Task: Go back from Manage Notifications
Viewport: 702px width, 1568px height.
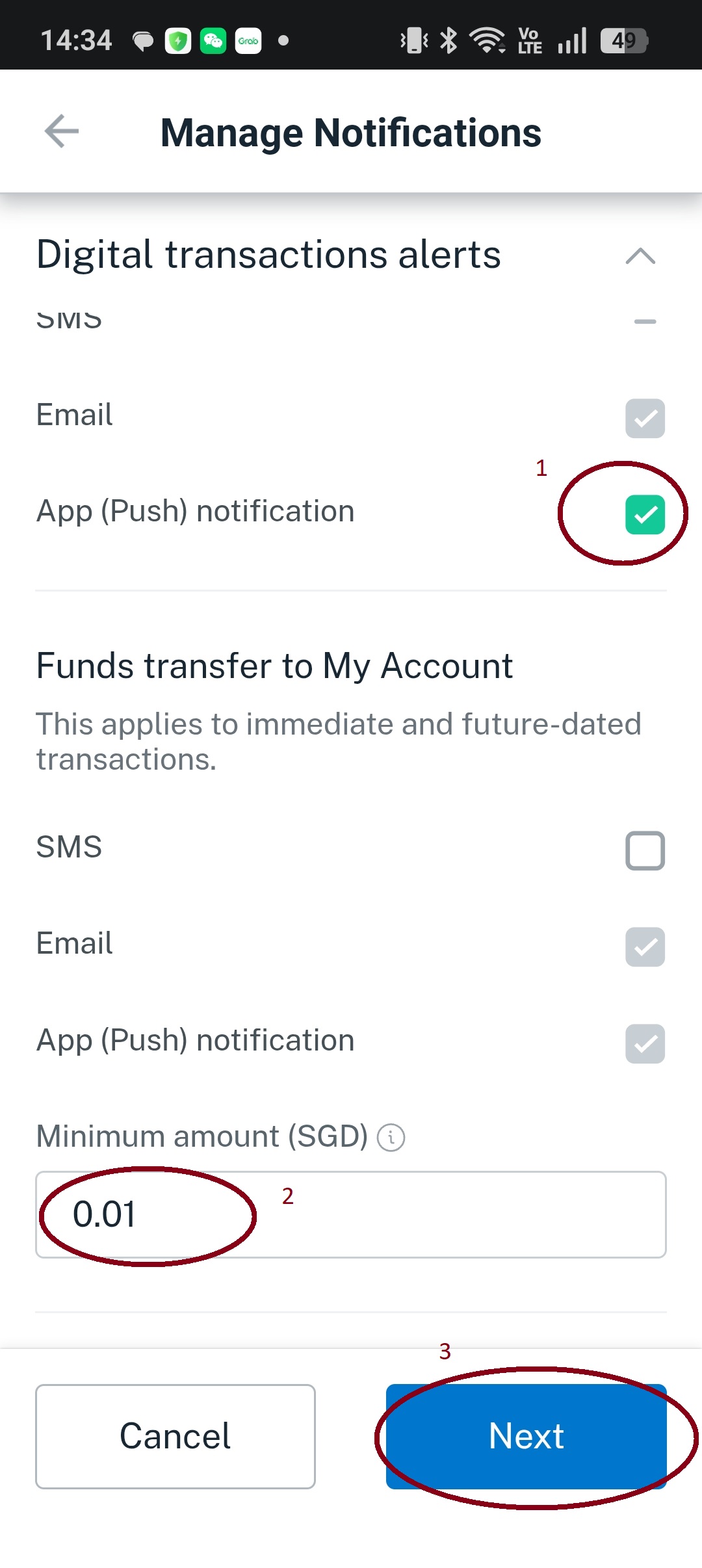Action: coord(62,131)
